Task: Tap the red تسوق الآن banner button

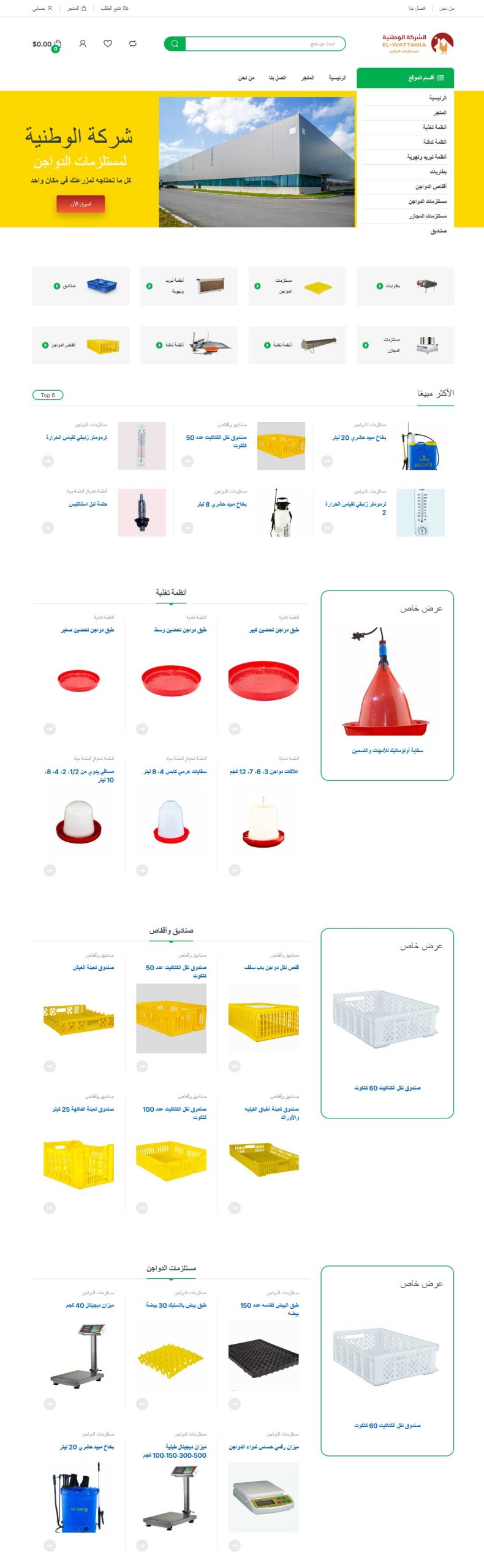Action: (x=80, y=204)
